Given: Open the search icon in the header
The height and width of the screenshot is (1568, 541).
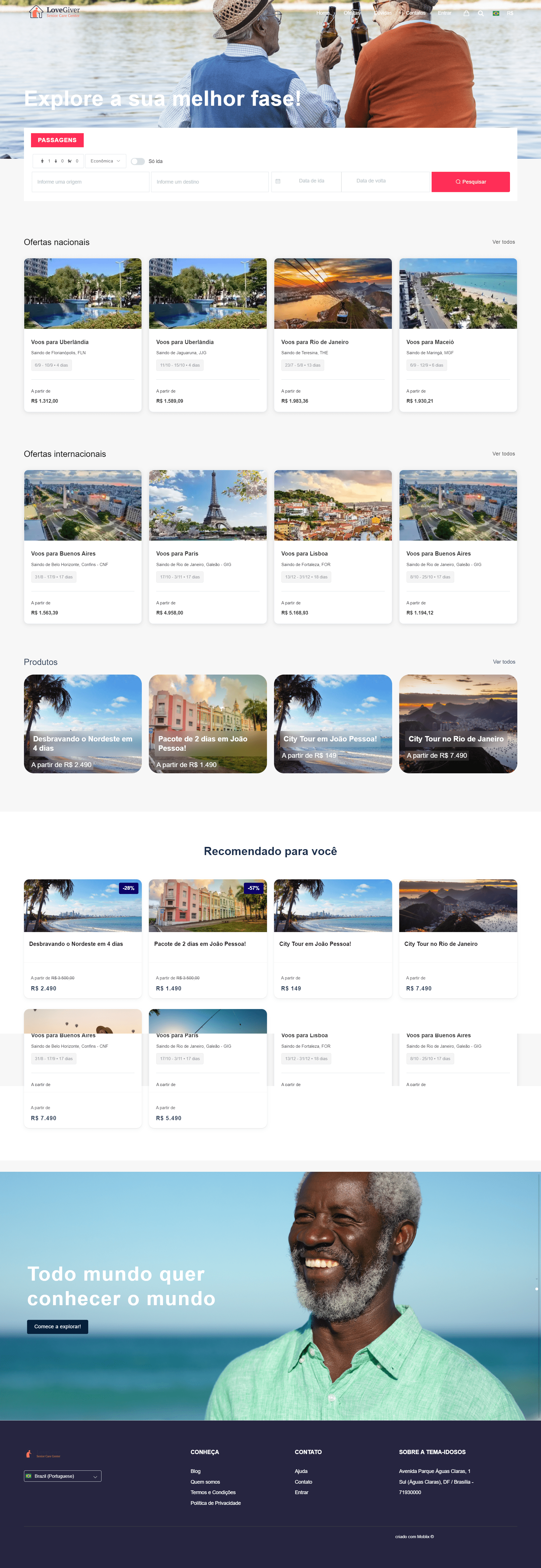Looking at the screenshot, I should tap(481, 13).
